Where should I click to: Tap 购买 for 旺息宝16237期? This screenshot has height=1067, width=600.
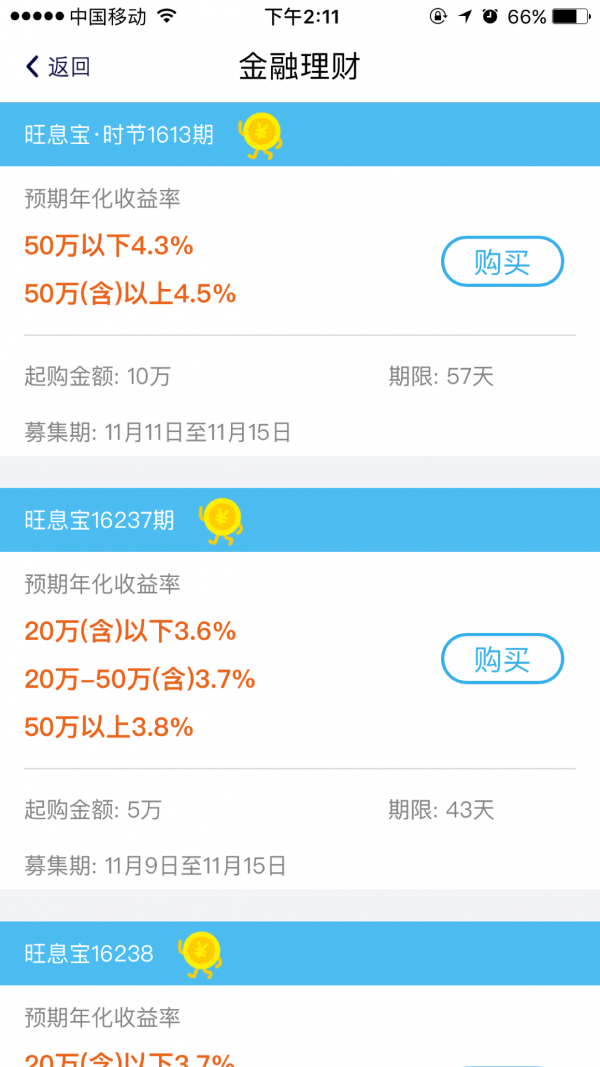tap(502, 659)
